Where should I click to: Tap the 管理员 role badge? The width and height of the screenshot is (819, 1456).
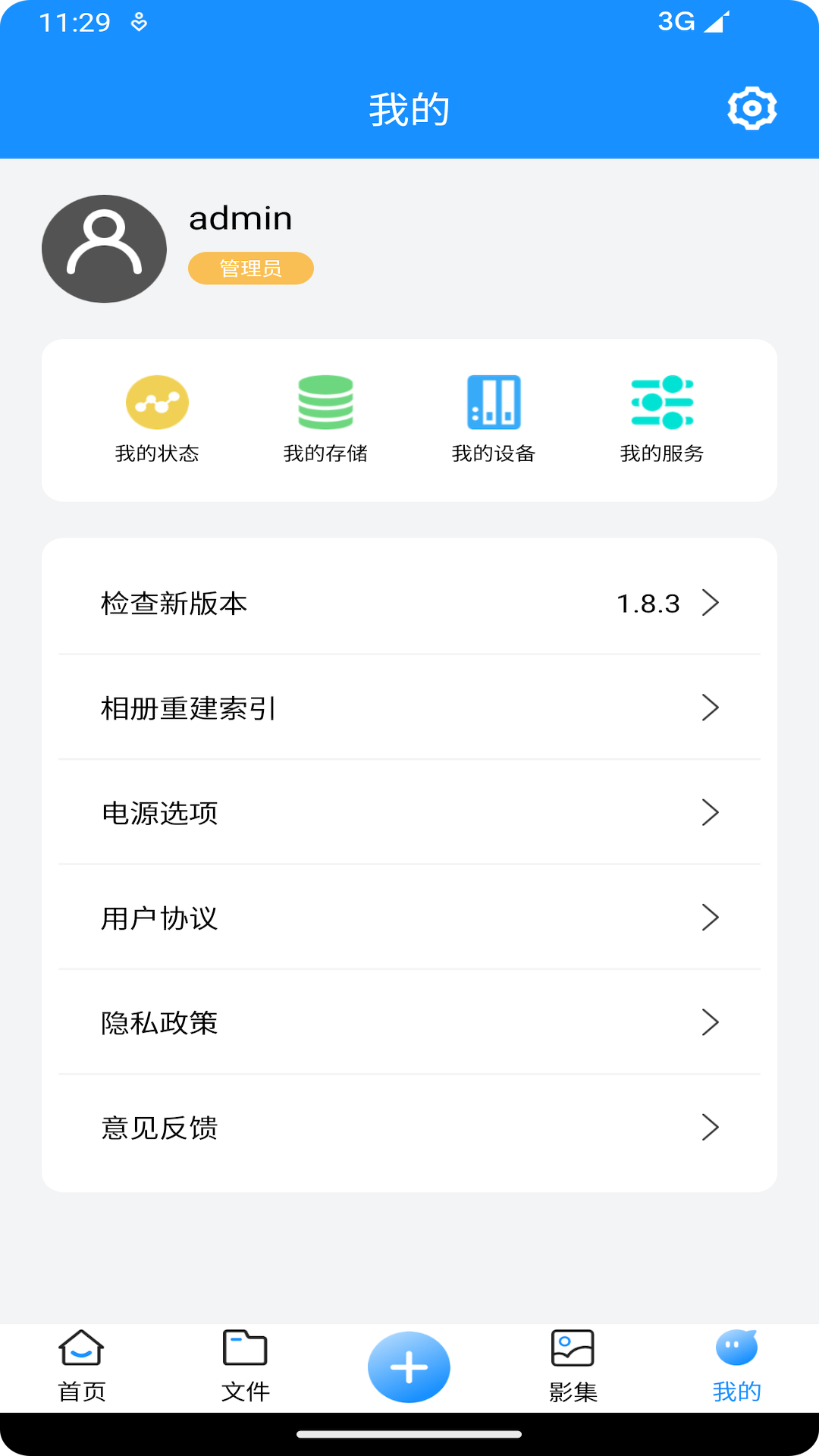coord(250,268)
